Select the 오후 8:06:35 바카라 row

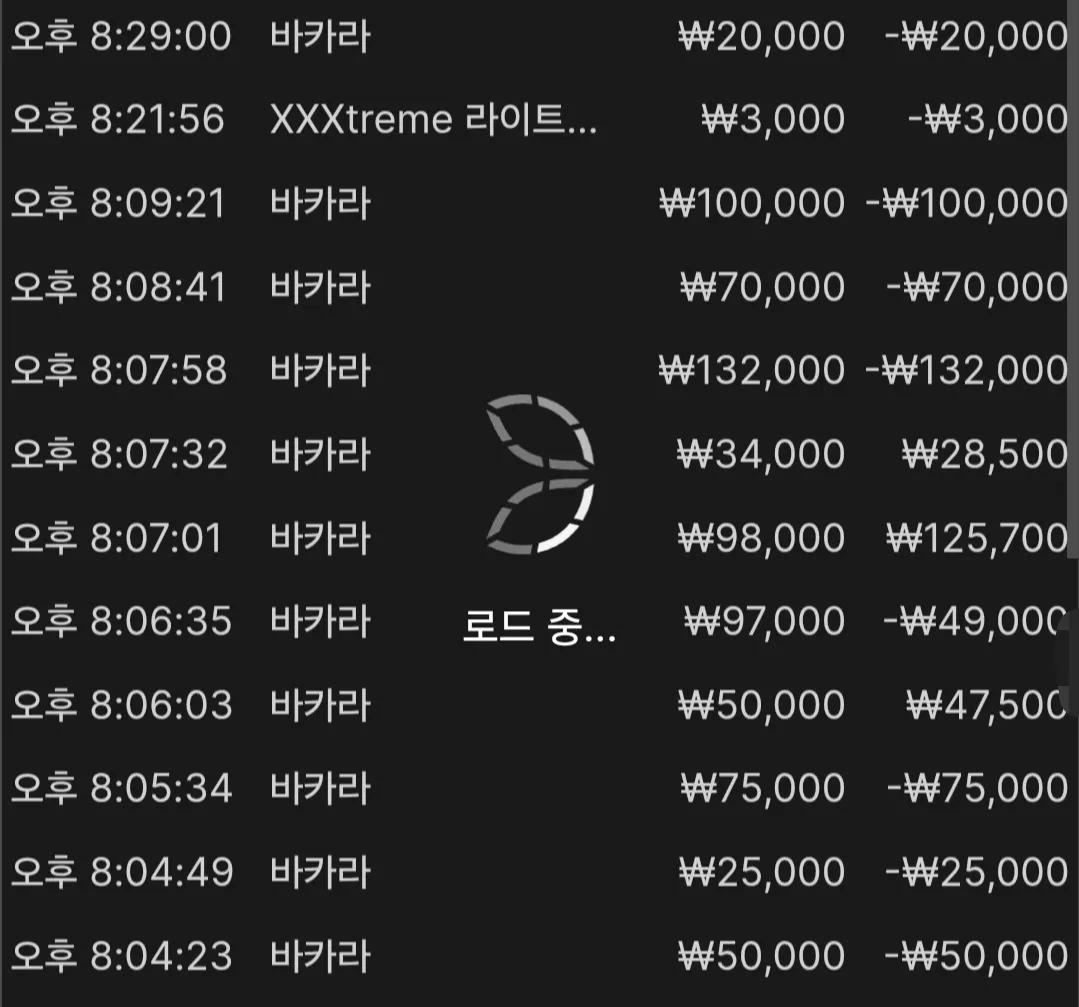[540, 621]
